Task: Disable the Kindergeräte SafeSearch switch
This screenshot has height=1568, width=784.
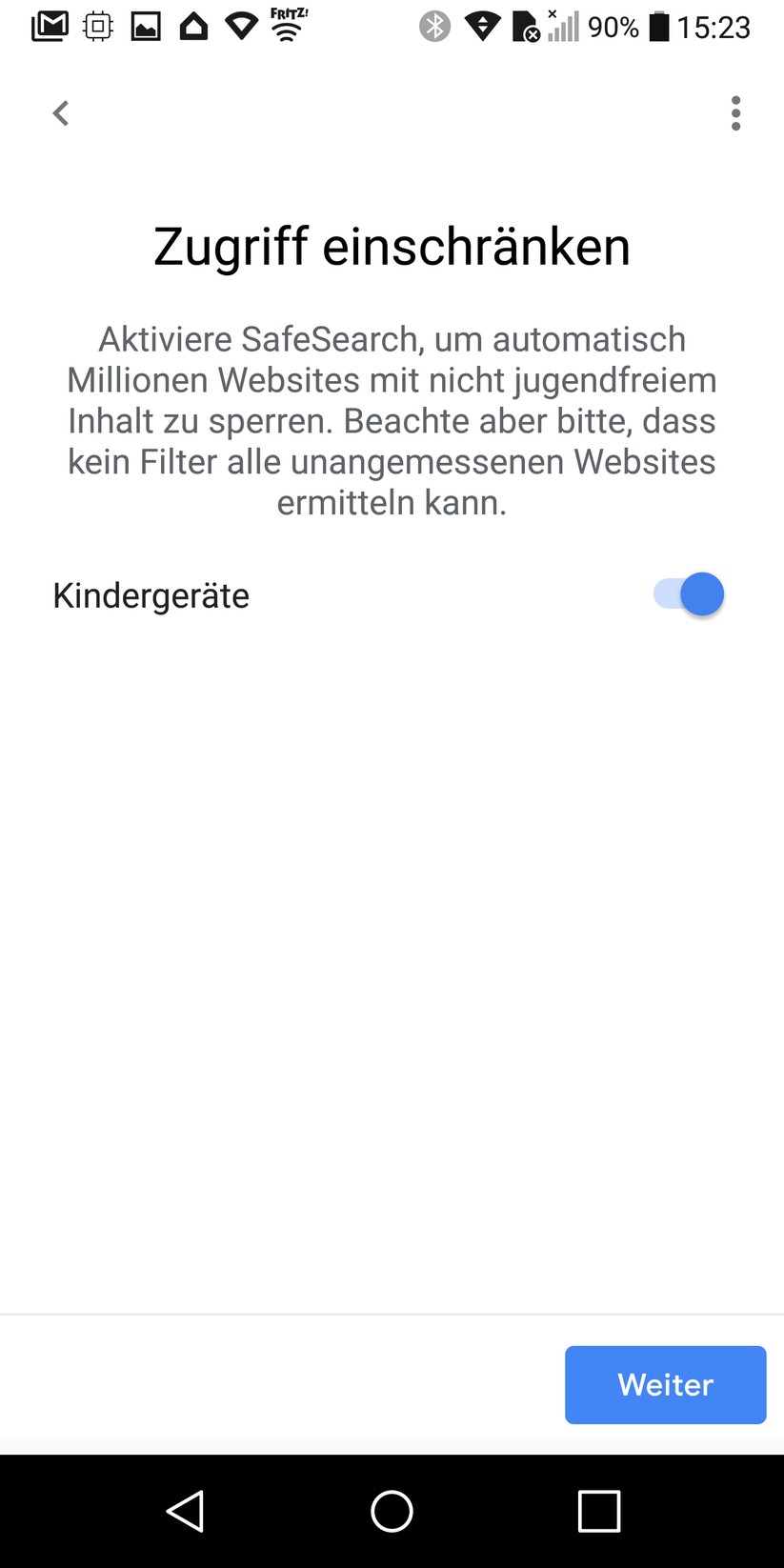Action: tap(690, 594)
